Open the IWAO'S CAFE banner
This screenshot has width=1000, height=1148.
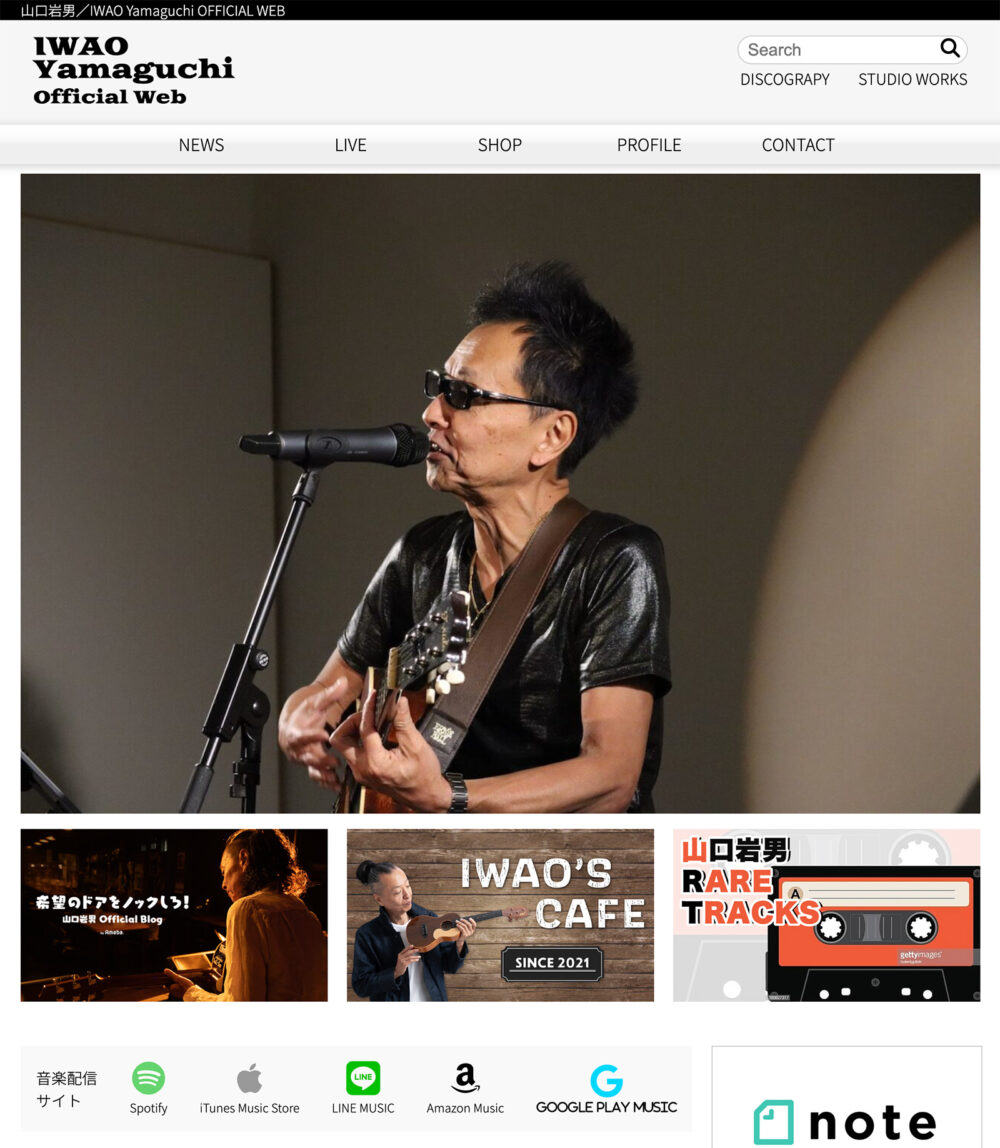pyautogui.click(x=500, y=915)
